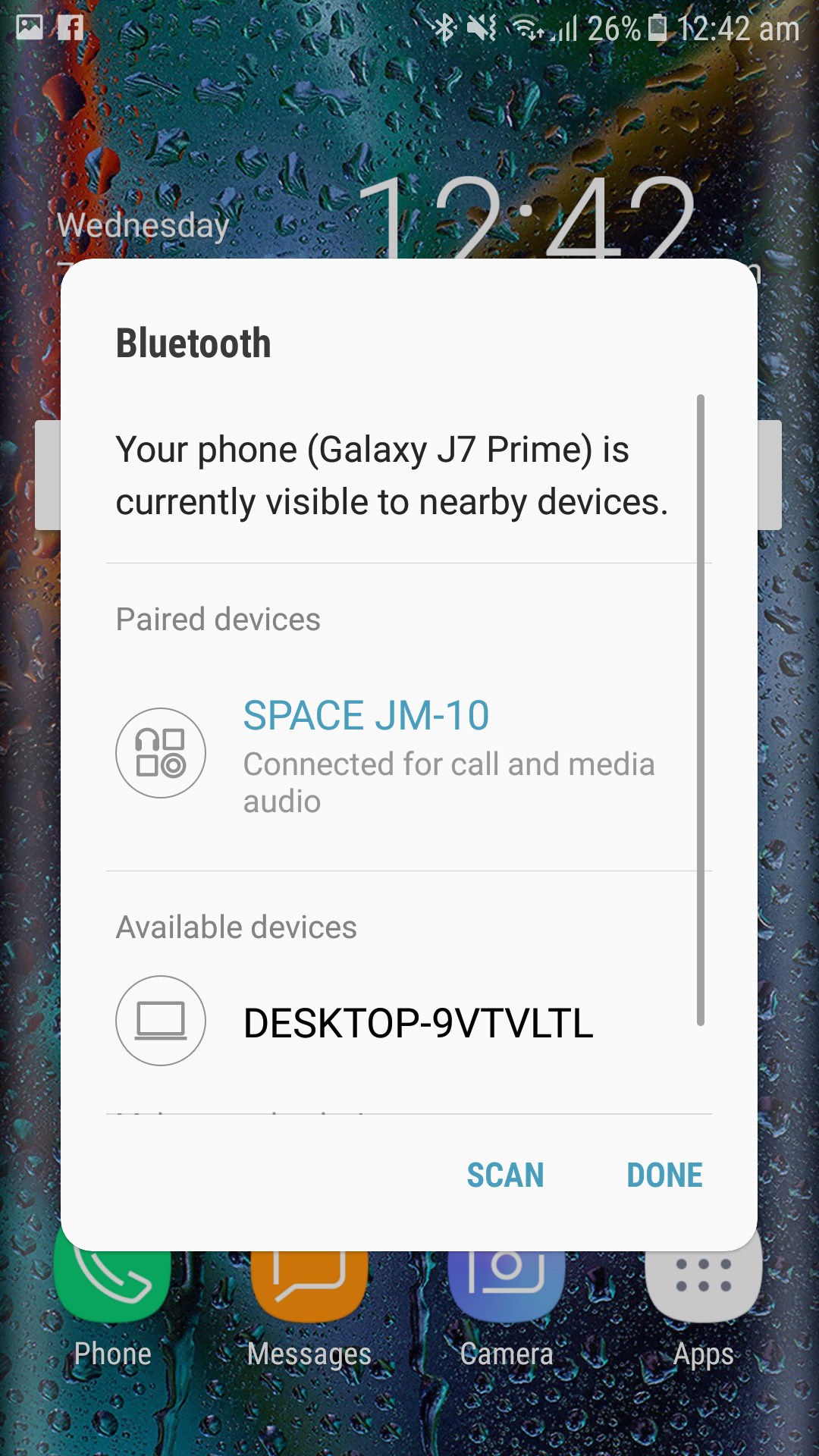Tap the SCAN button
The height and width of the screenshot is (1456, 819).
pyautogui.click(x=505, y=1175)
